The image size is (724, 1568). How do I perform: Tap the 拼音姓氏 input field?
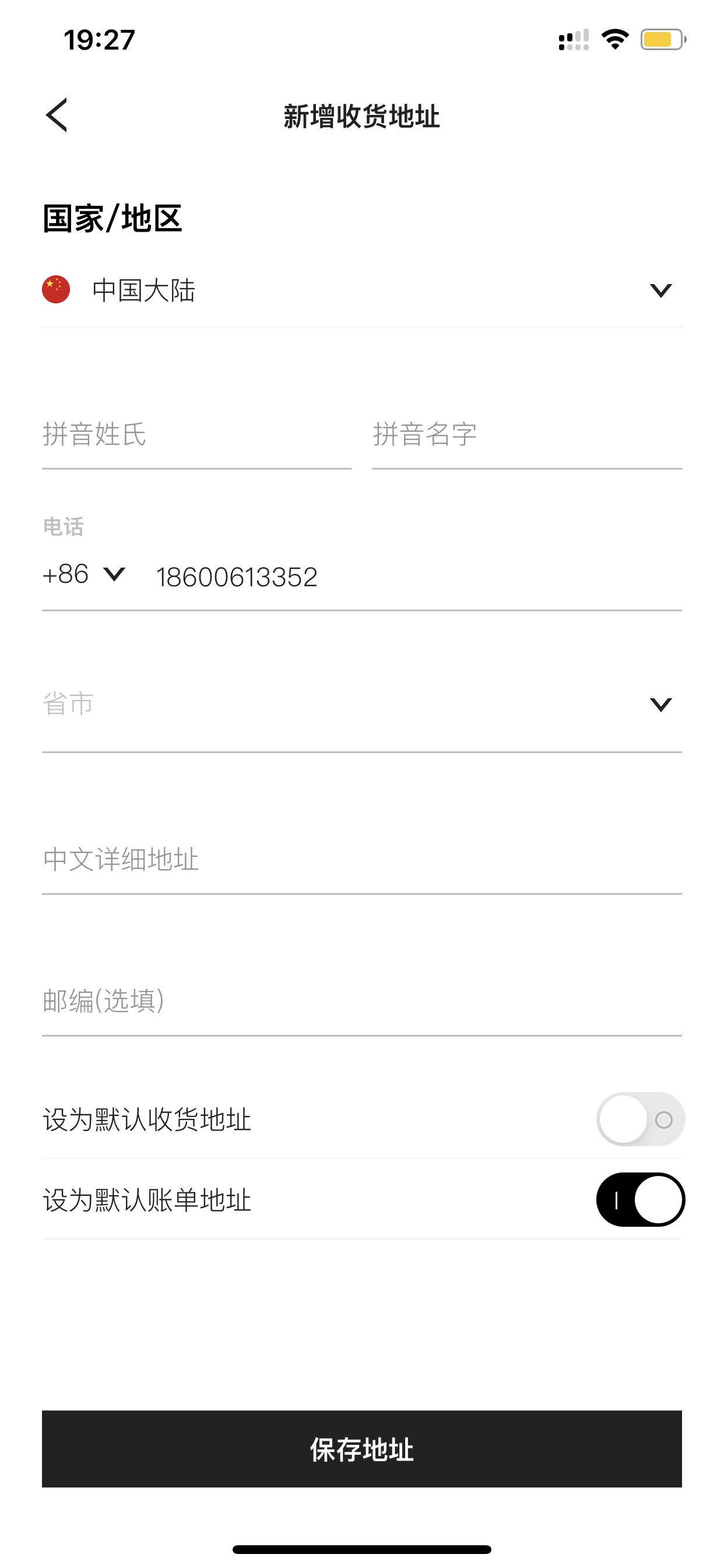[196, 435]
